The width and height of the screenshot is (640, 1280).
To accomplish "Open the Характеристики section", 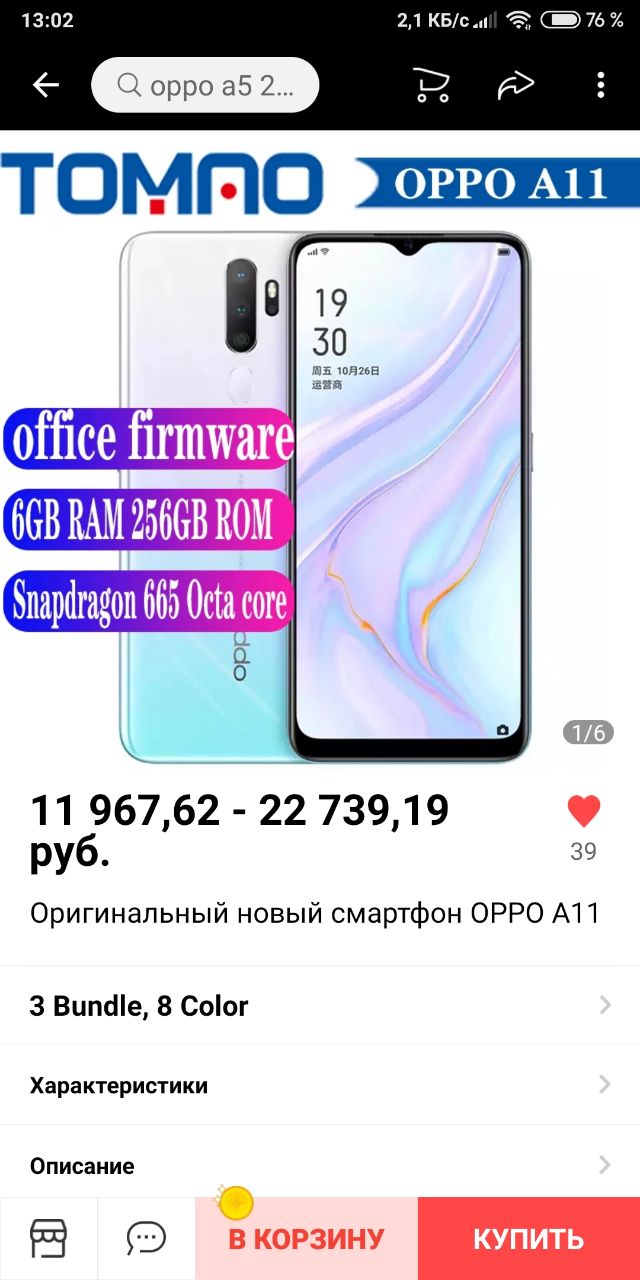I will pyautogui.click(x=320, y=1085).
